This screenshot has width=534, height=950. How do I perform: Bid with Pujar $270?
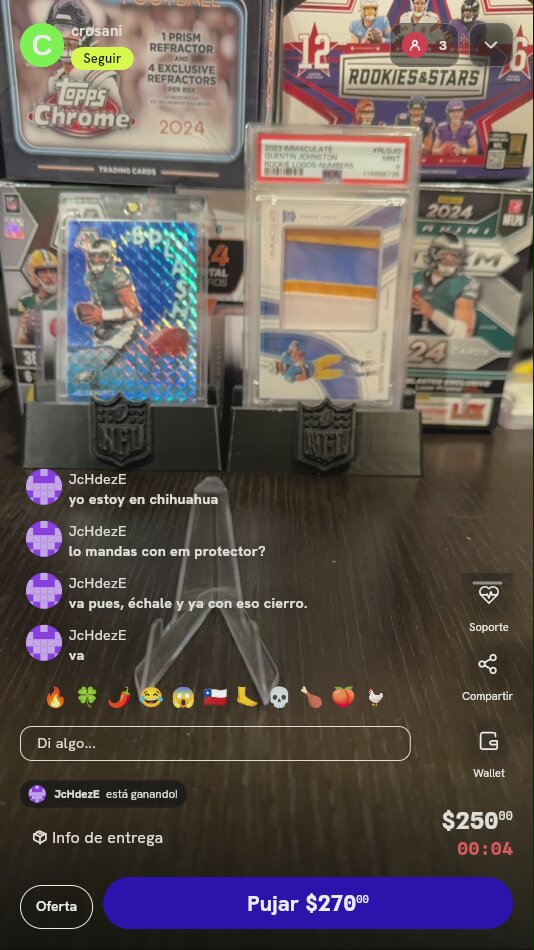click(308, 903)
